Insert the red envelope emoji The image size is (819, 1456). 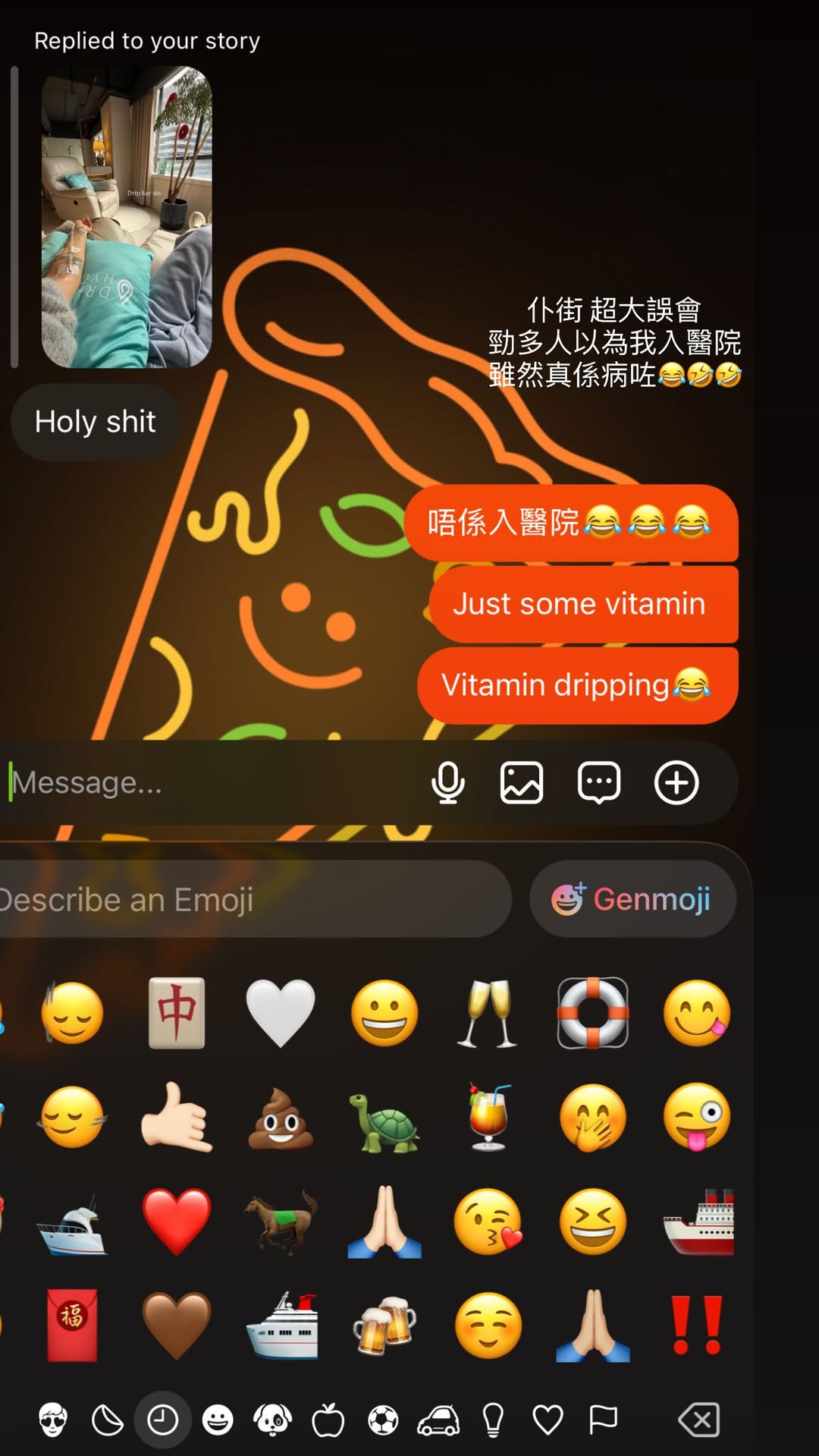72,1325
